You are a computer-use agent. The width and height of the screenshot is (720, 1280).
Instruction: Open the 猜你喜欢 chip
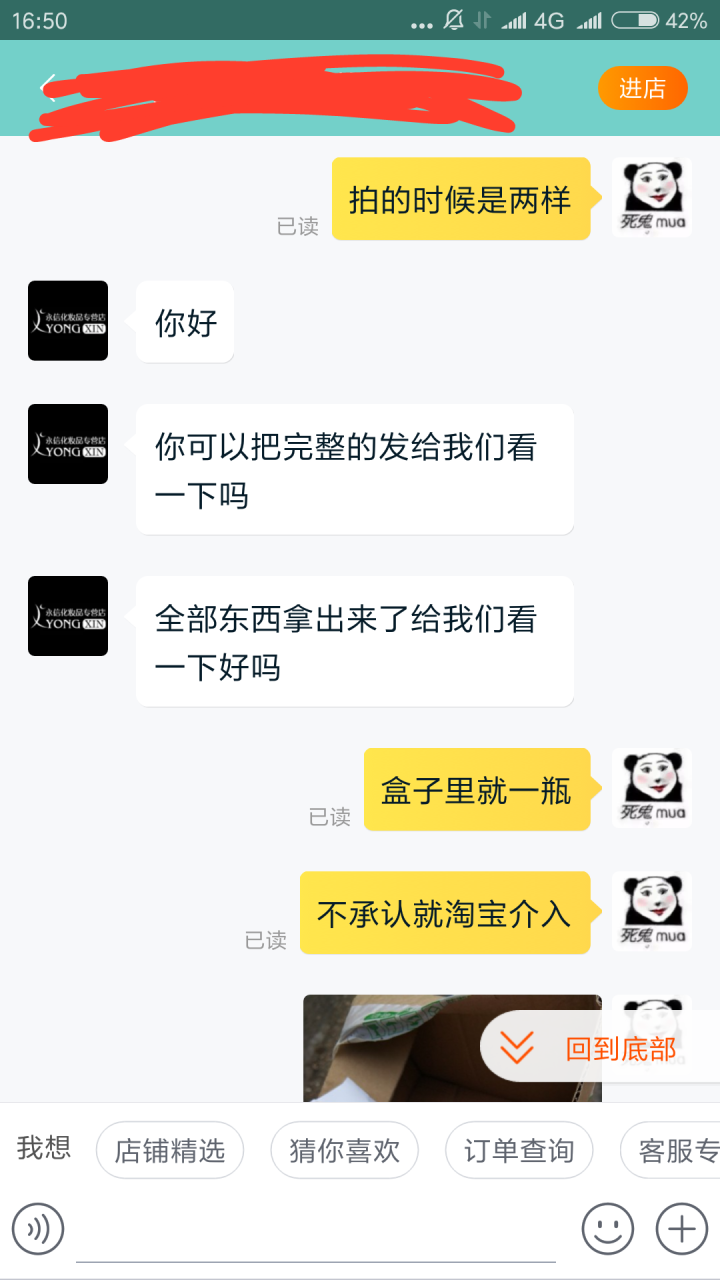(x=344, y=1150)
